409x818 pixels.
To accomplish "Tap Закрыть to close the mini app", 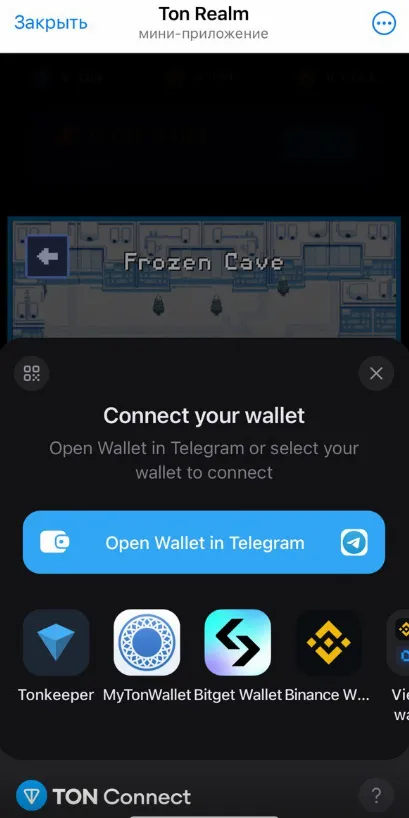I will (x=51, y=22).
